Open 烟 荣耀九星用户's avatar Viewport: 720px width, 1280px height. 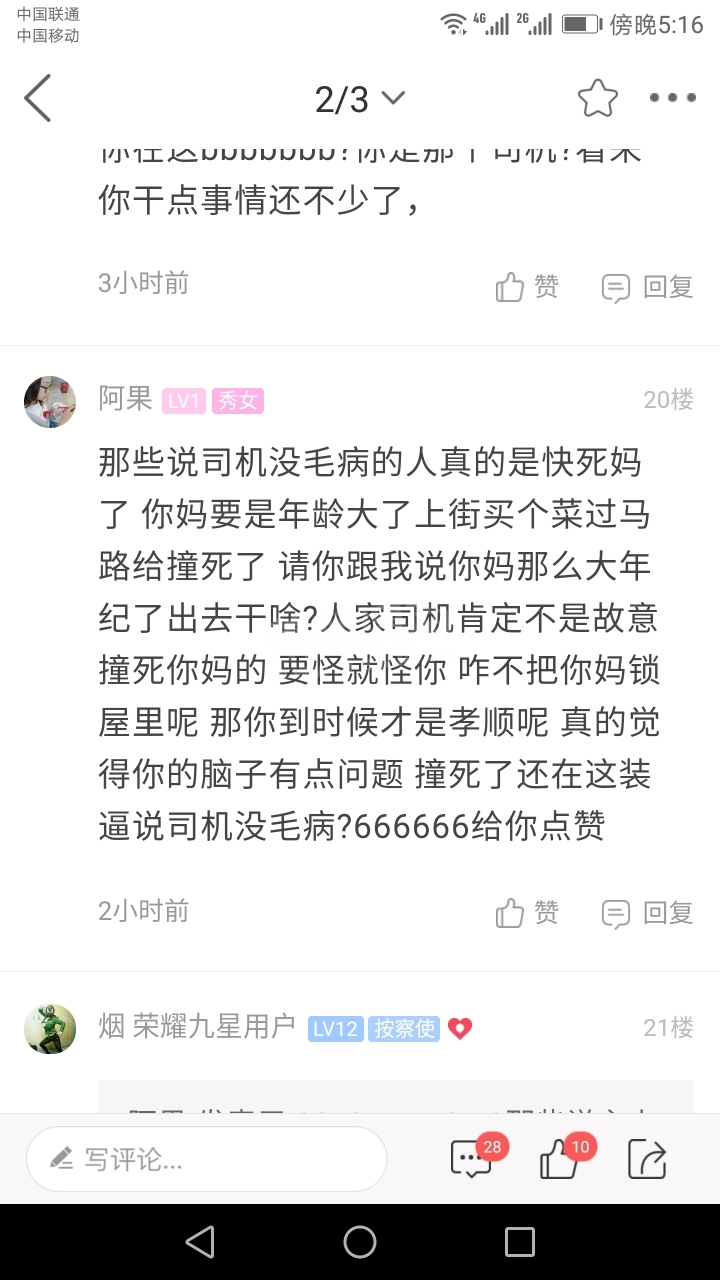[x=50, y=1028]
